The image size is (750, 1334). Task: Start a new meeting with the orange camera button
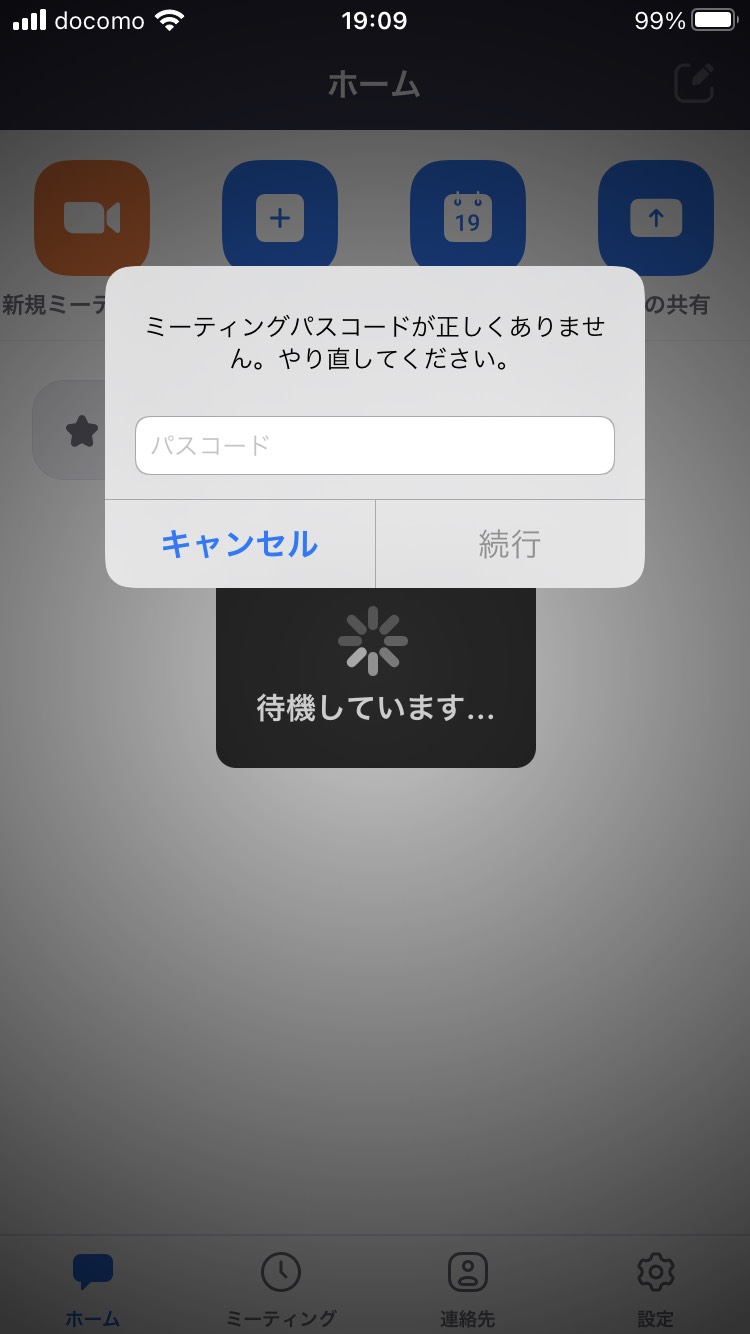(x=92, y=218)
